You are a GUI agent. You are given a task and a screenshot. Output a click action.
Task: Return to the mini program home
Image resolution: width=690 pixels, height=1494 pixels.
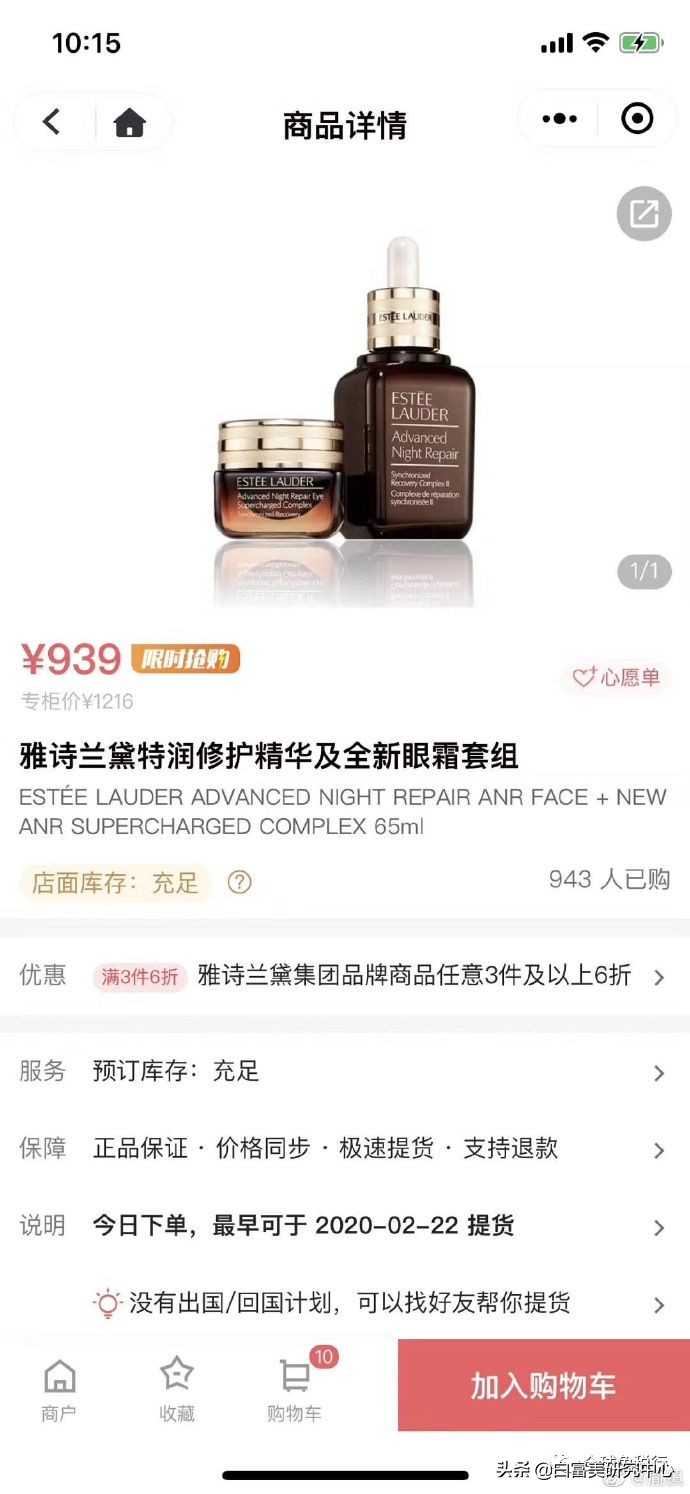coord(130,122)
